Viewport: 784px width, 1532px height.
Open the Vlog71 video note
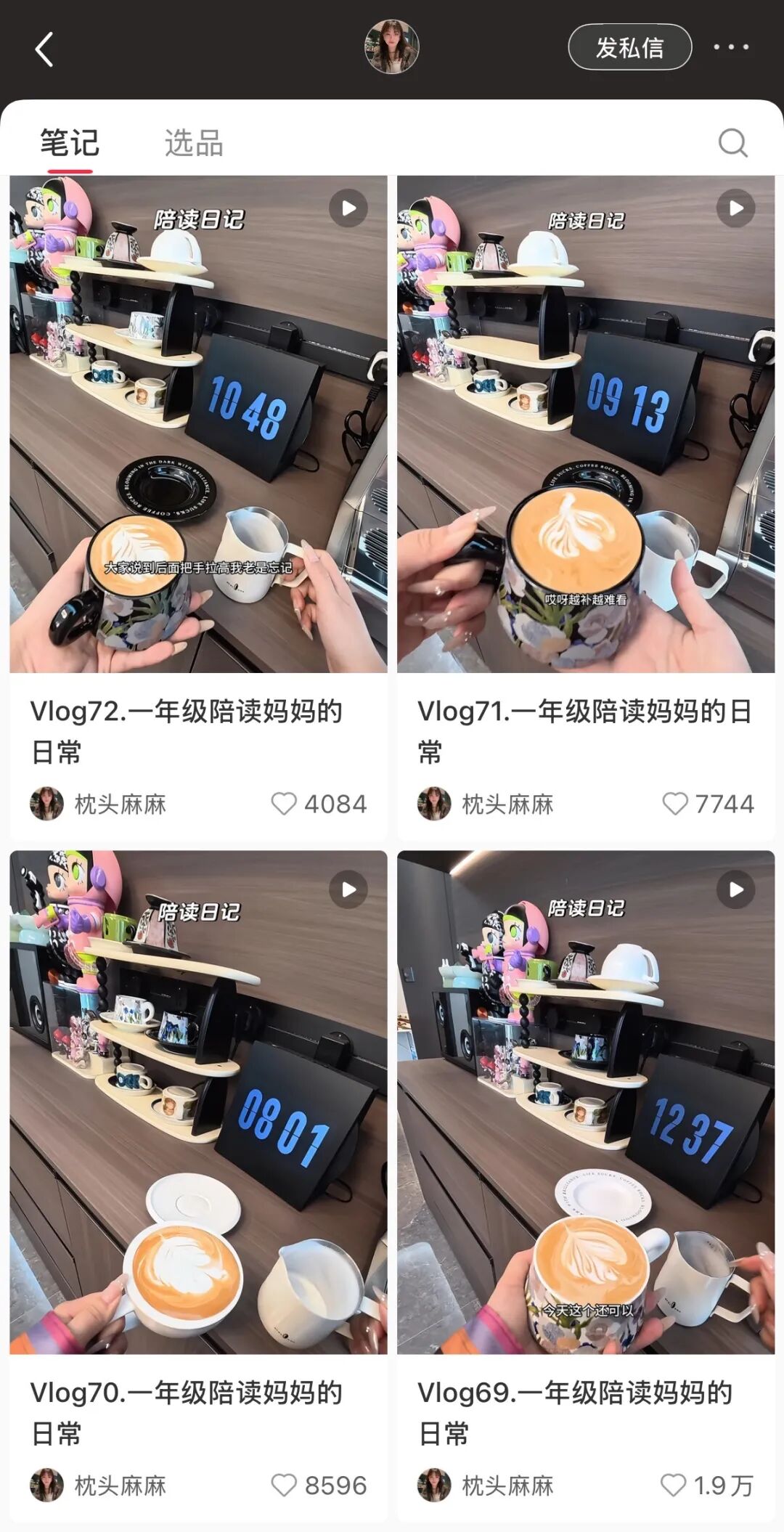click(586, 424)
